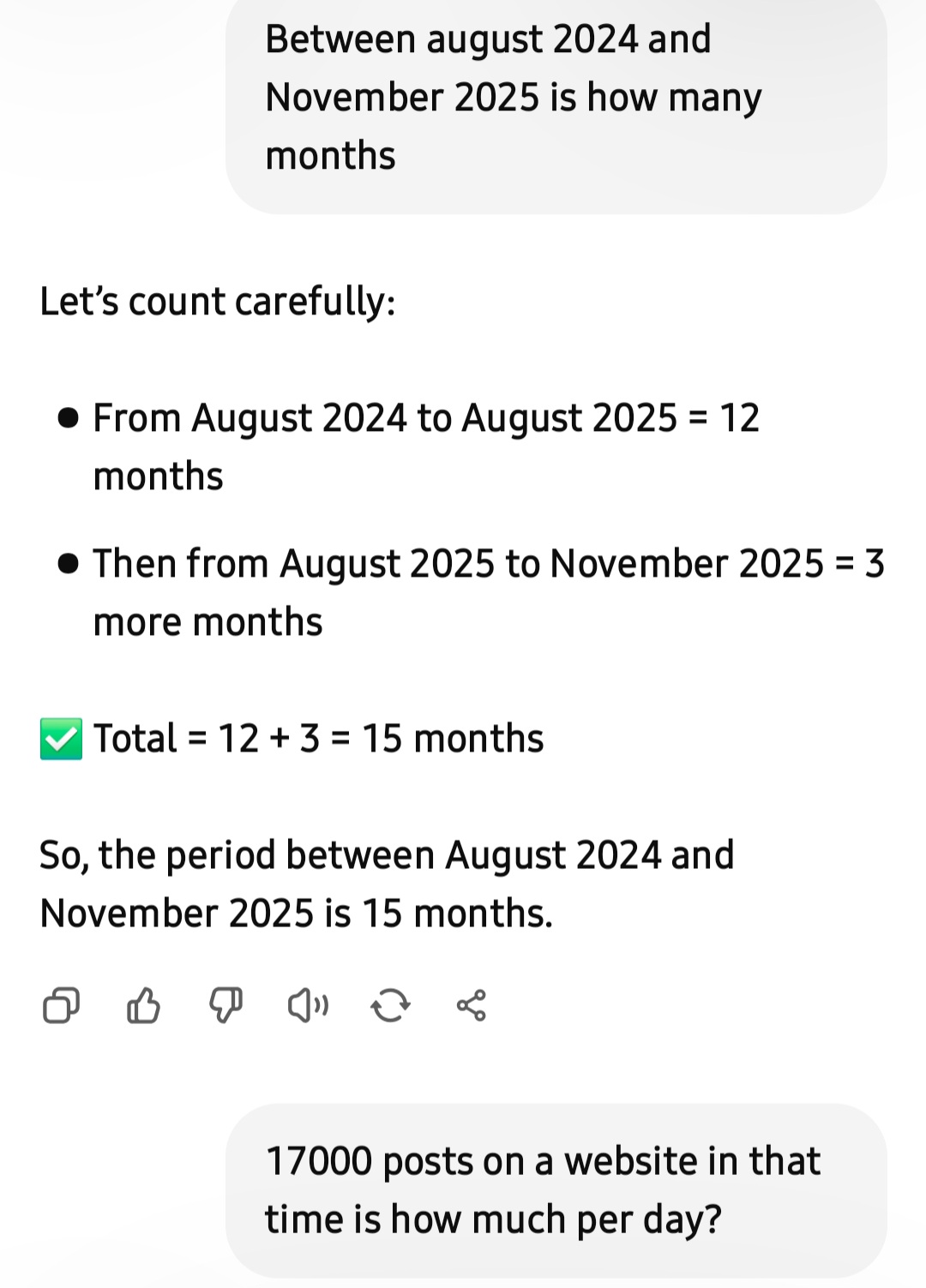Regenerate the response
Viewport: 926px width, 1288px height.
tap(390, 1005)
